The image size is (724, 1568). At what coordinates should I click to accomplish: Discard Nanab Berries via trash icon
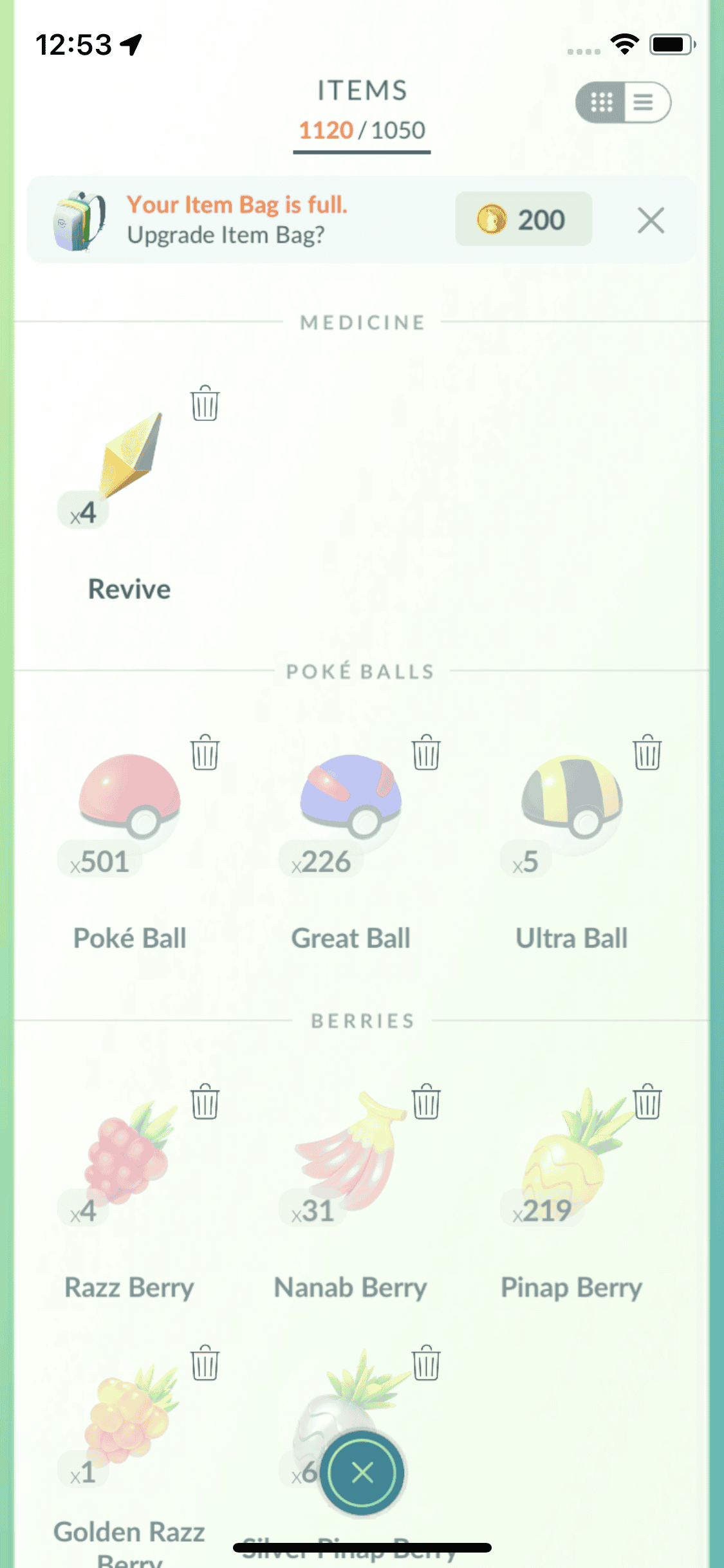click(x=426, y=1102)
